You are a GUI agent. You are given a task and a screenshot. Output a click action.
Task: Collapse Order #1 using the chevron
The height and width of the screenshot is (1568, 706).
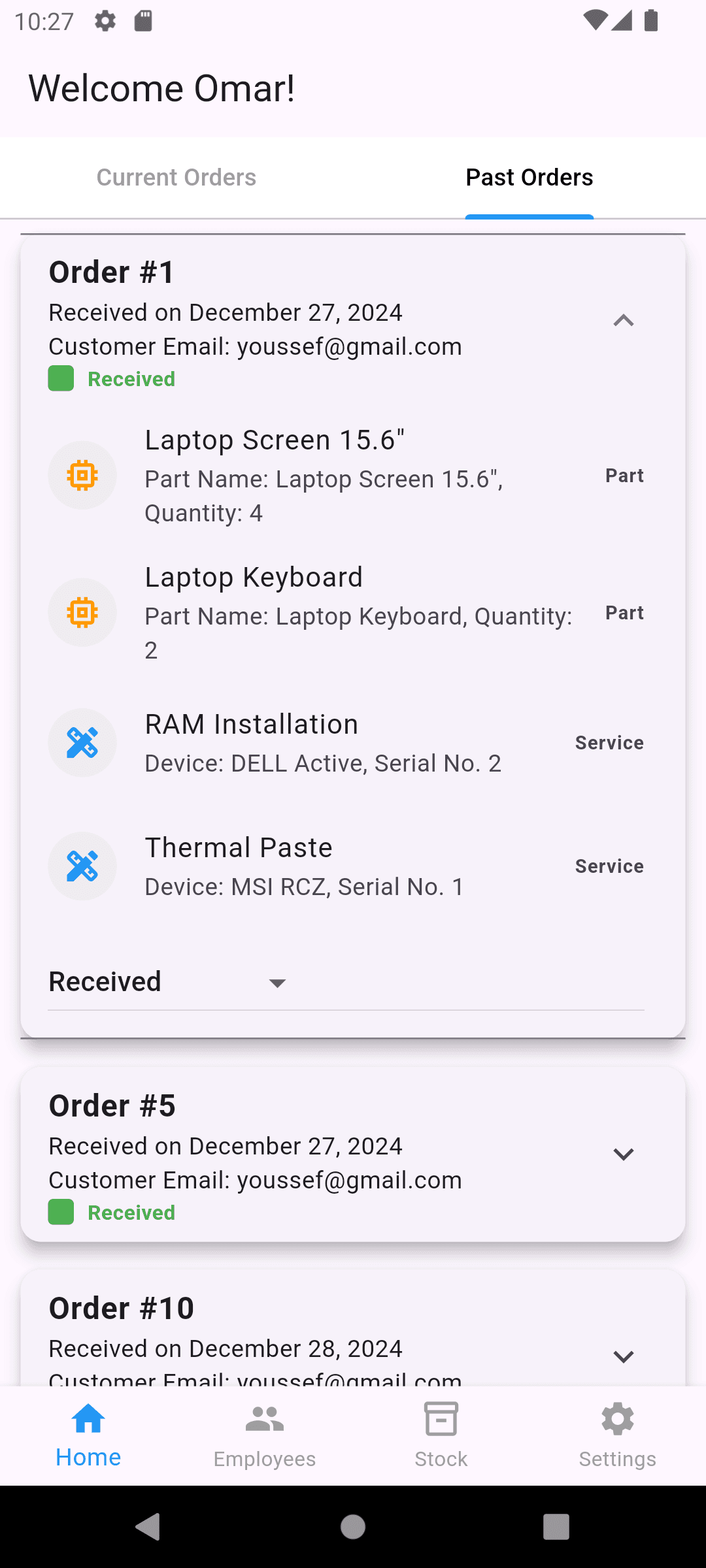coord(624,321)
